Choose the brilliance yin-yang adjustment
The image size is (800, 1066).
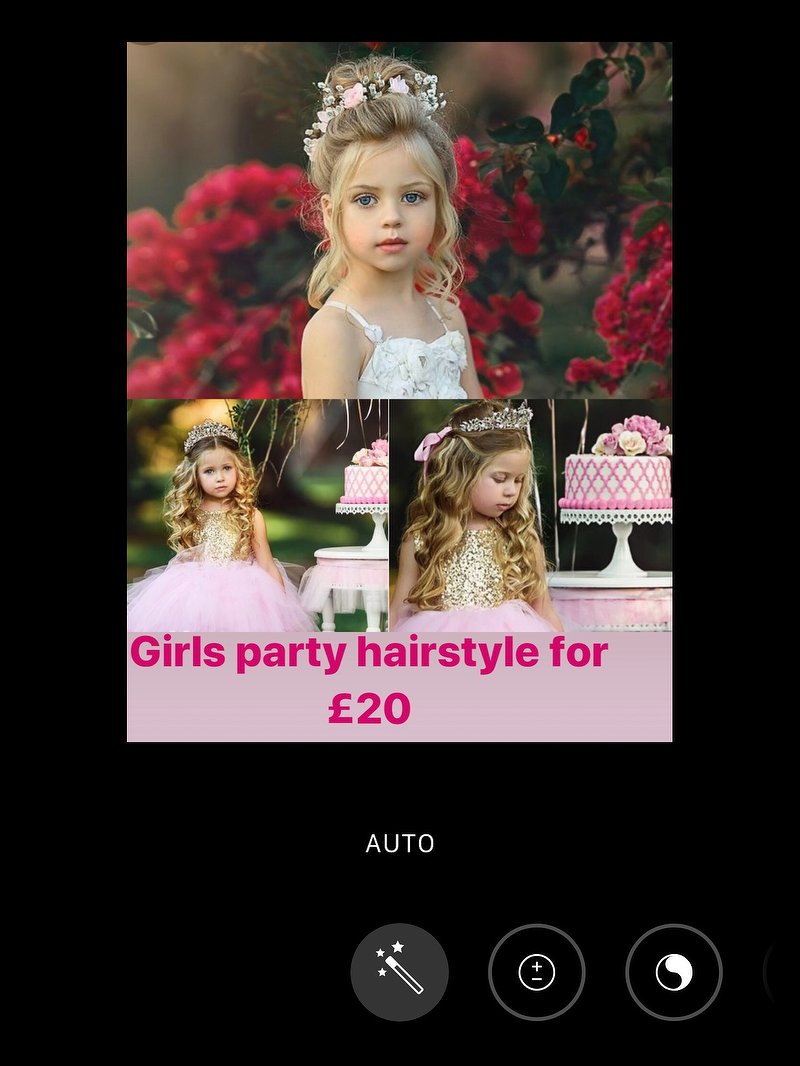[x=674, y=972]
